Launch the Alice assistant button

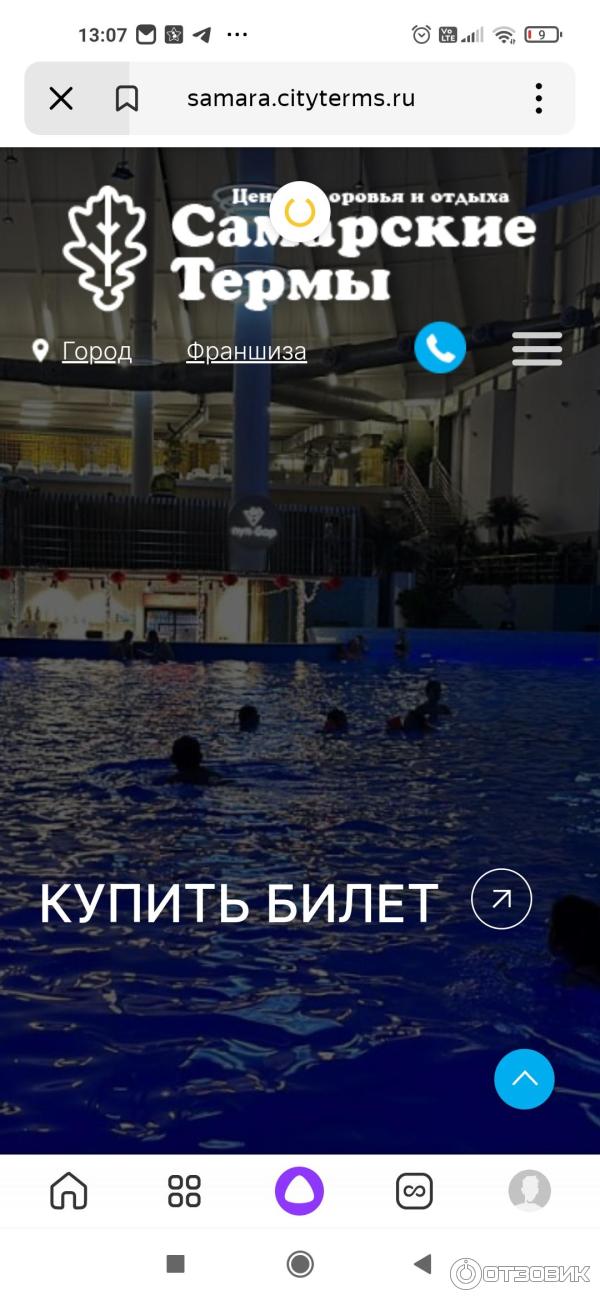(x=300, y=1191)
